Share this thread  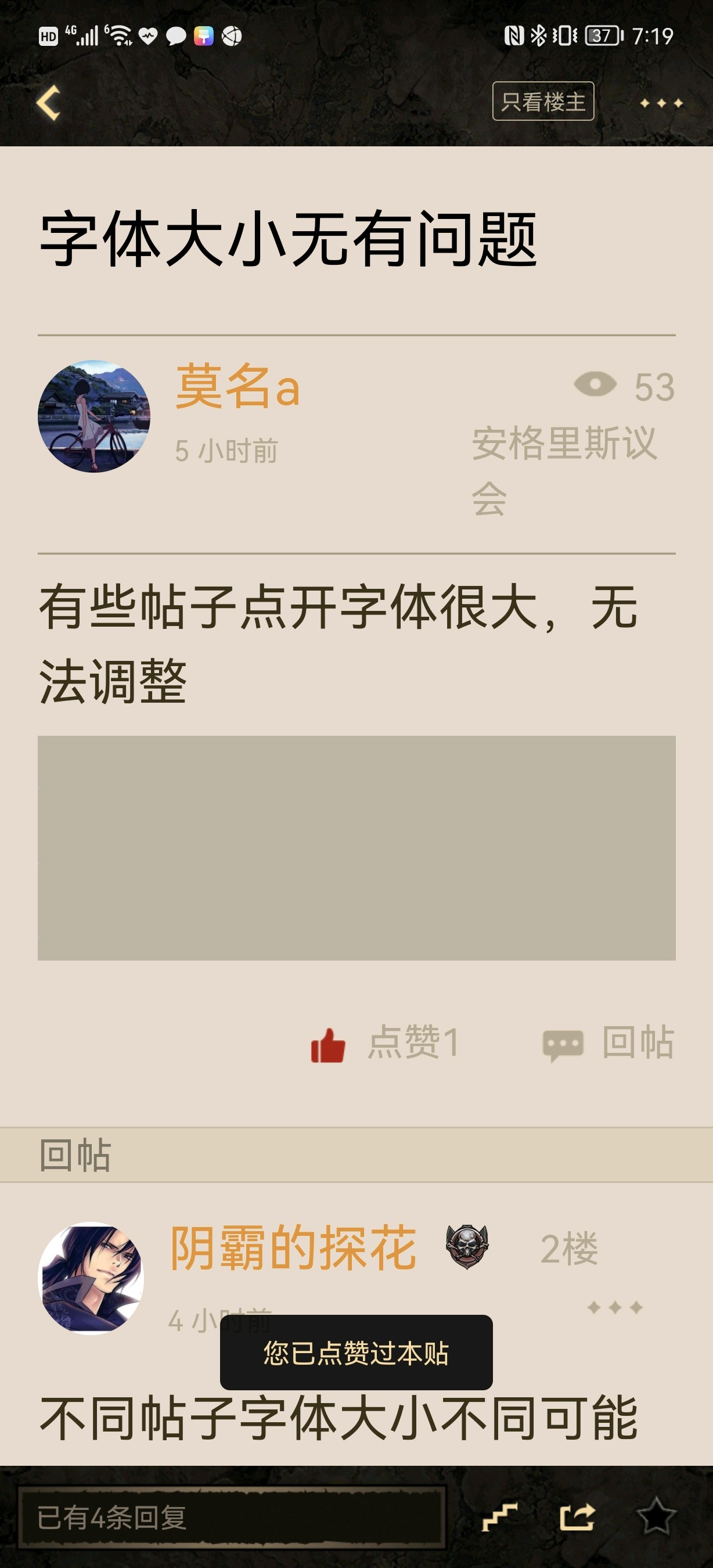(x=576, y=1517)
